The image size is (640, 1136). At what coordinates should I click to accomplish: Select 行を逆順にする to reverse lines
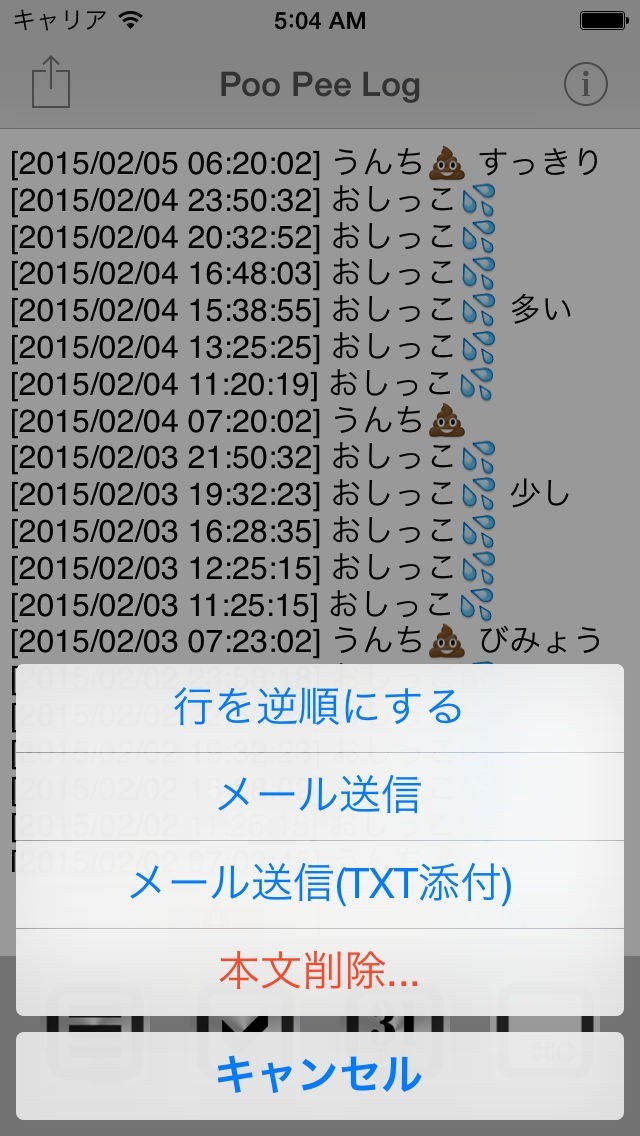[320, 708]
